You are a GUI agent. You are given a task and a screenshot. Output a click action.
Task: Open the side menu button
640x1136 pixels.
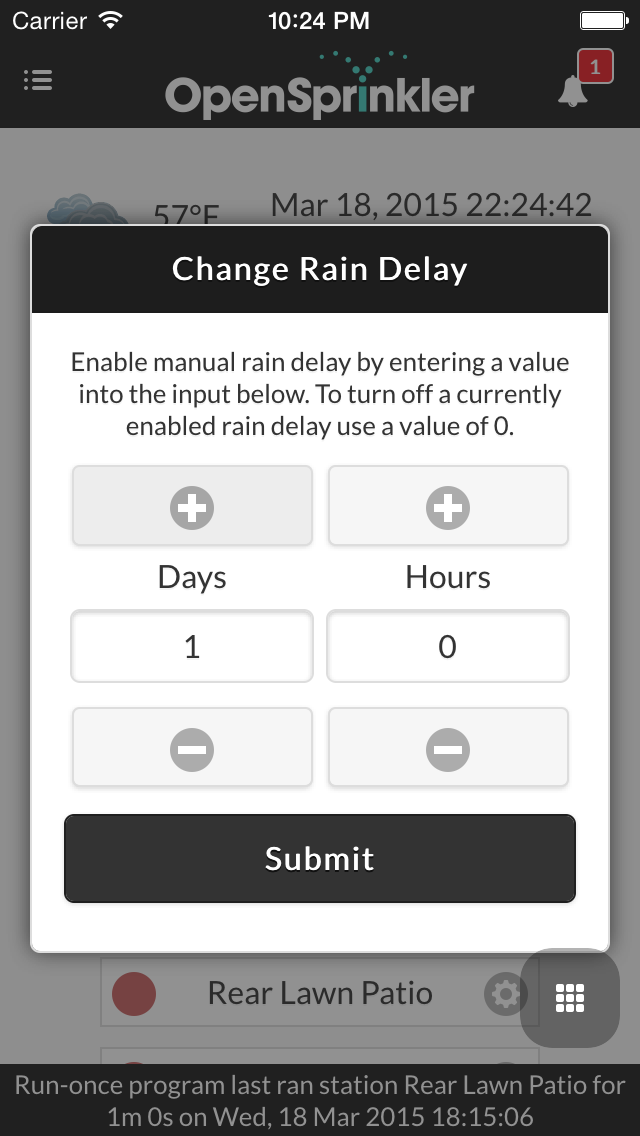click(38, 80)
